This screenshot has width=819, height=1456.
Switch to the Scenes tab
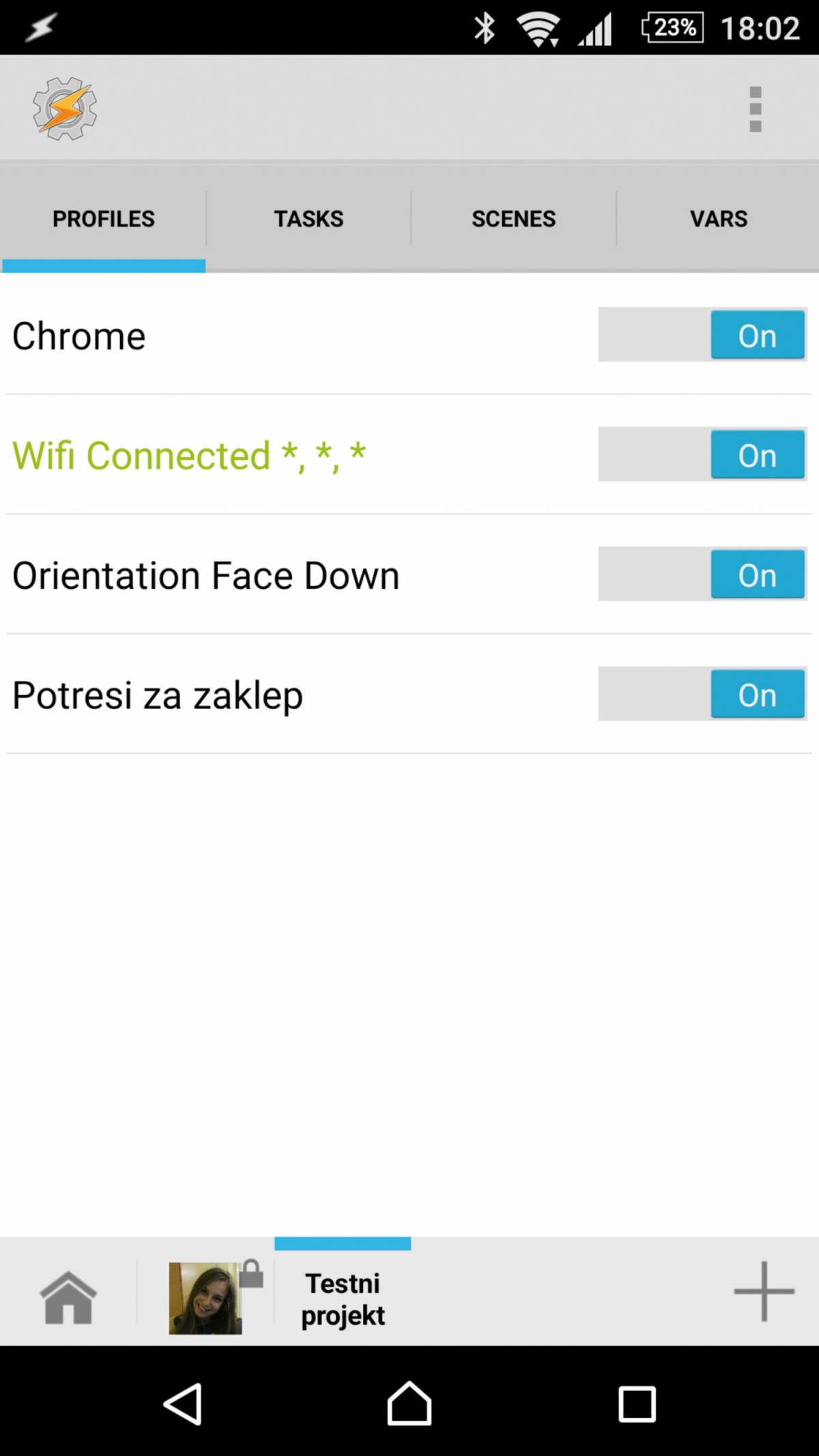coord(513,219)
